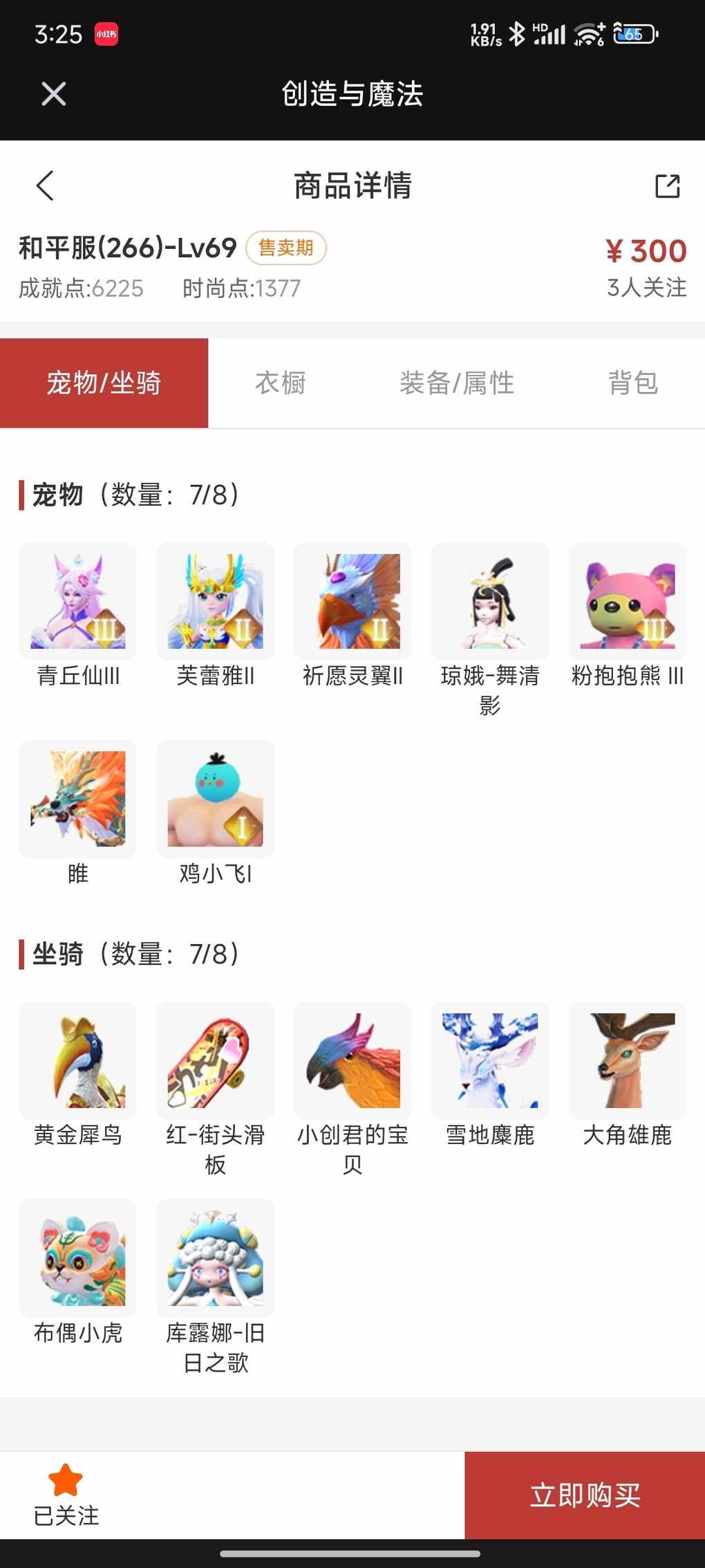
Task: Check the 粉抱抱熊 III pet
Action: coord(627,602)
